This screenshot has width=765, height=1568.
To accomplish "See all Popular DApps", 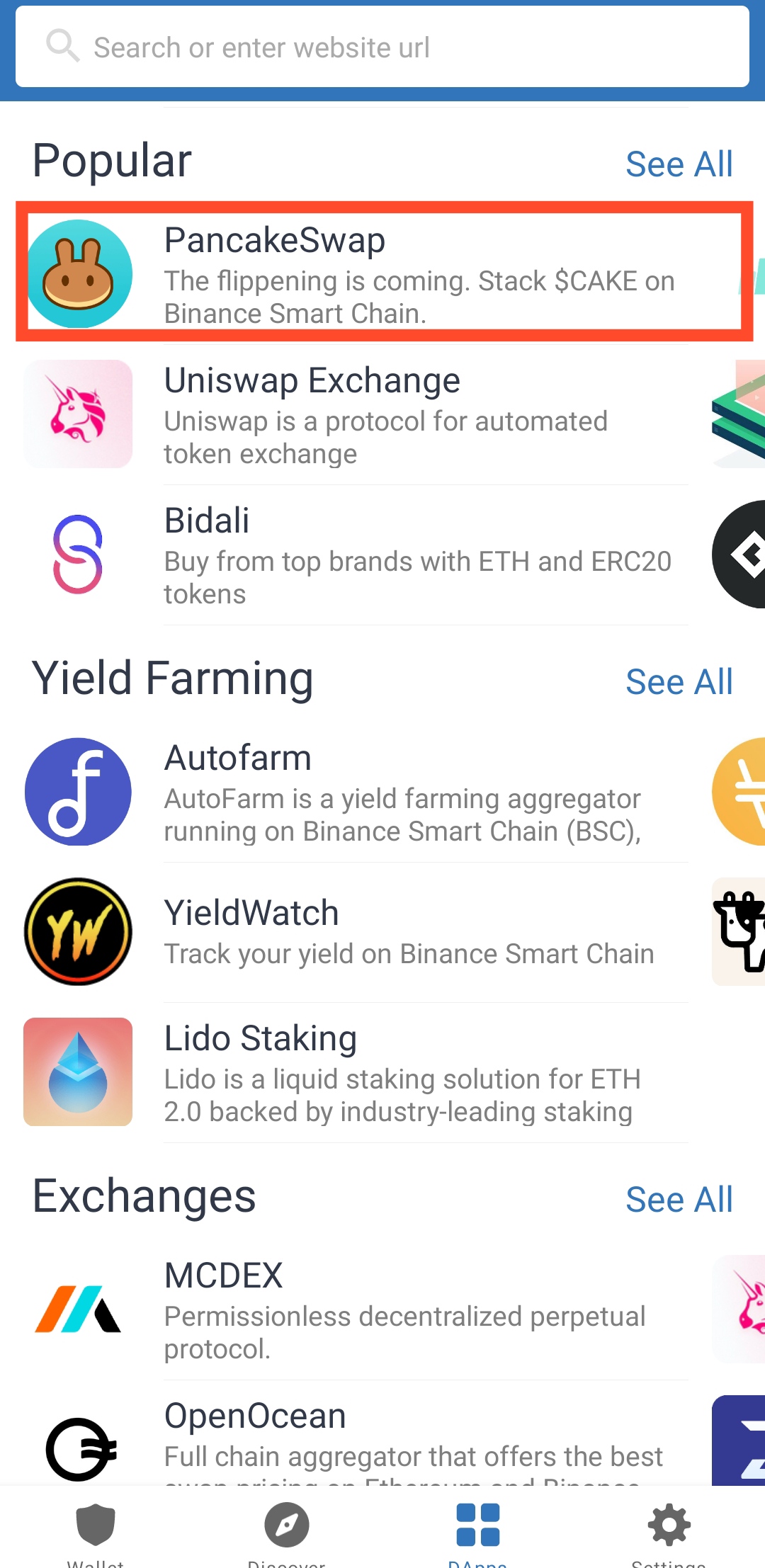I will [679, 164].
